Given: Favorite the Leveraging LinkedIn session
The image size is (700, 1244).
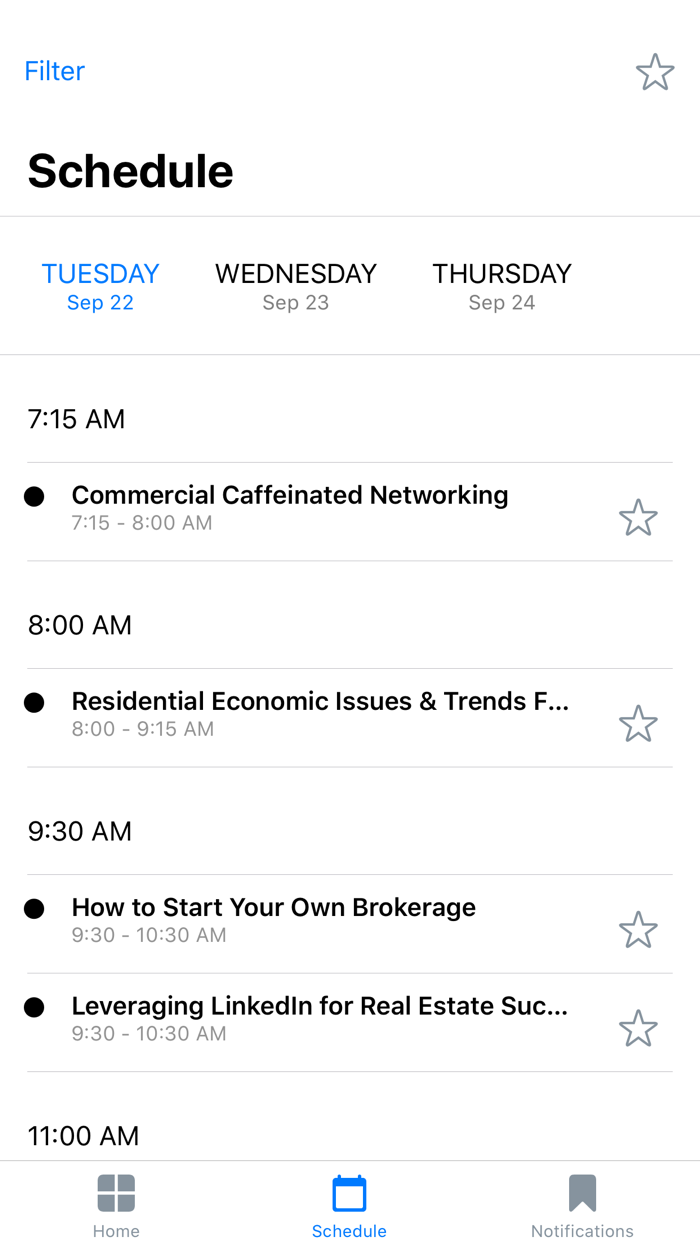Looking at the screenshot, I should (x=638, y=1028).
